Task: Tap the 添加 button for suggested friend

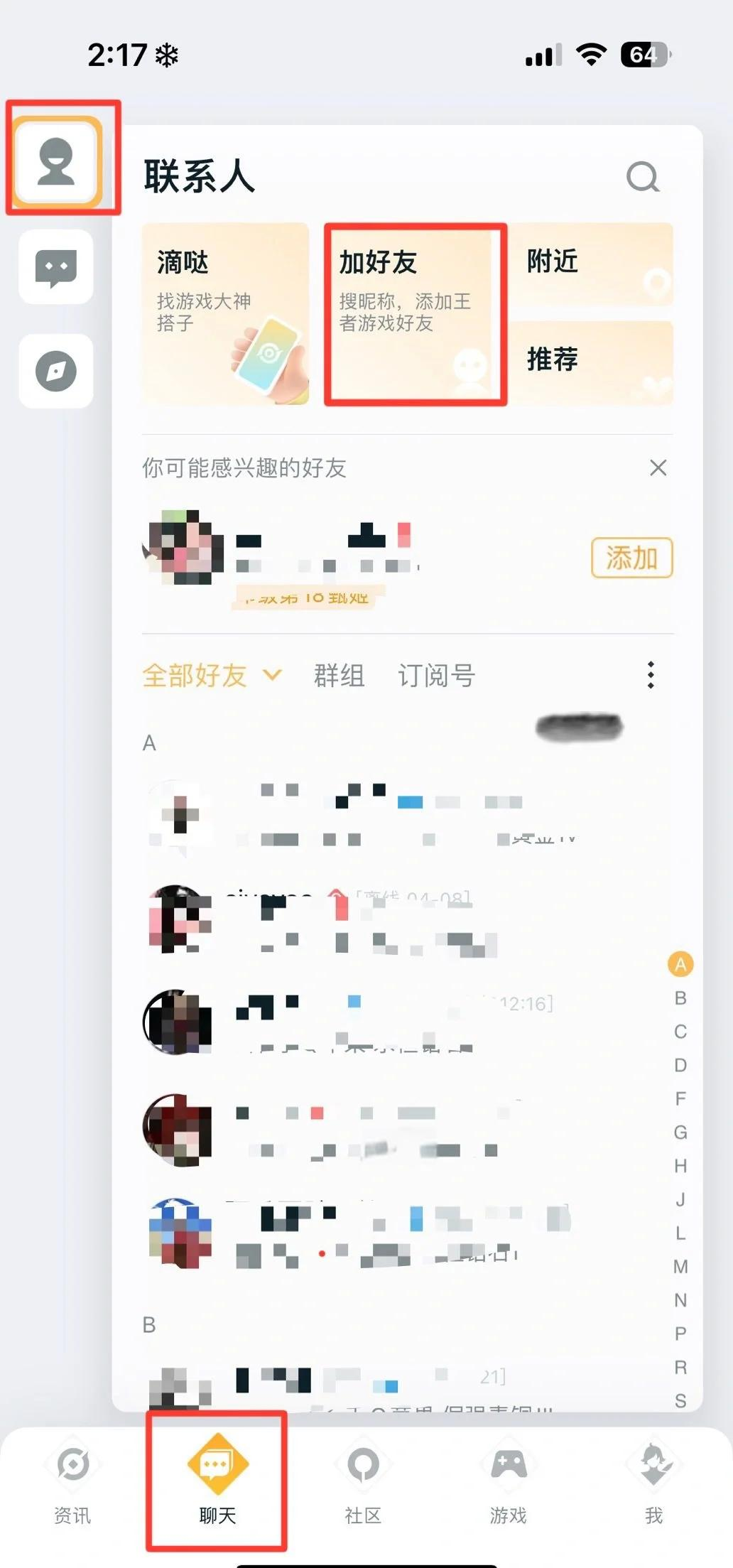Action: tap(631, 559)
